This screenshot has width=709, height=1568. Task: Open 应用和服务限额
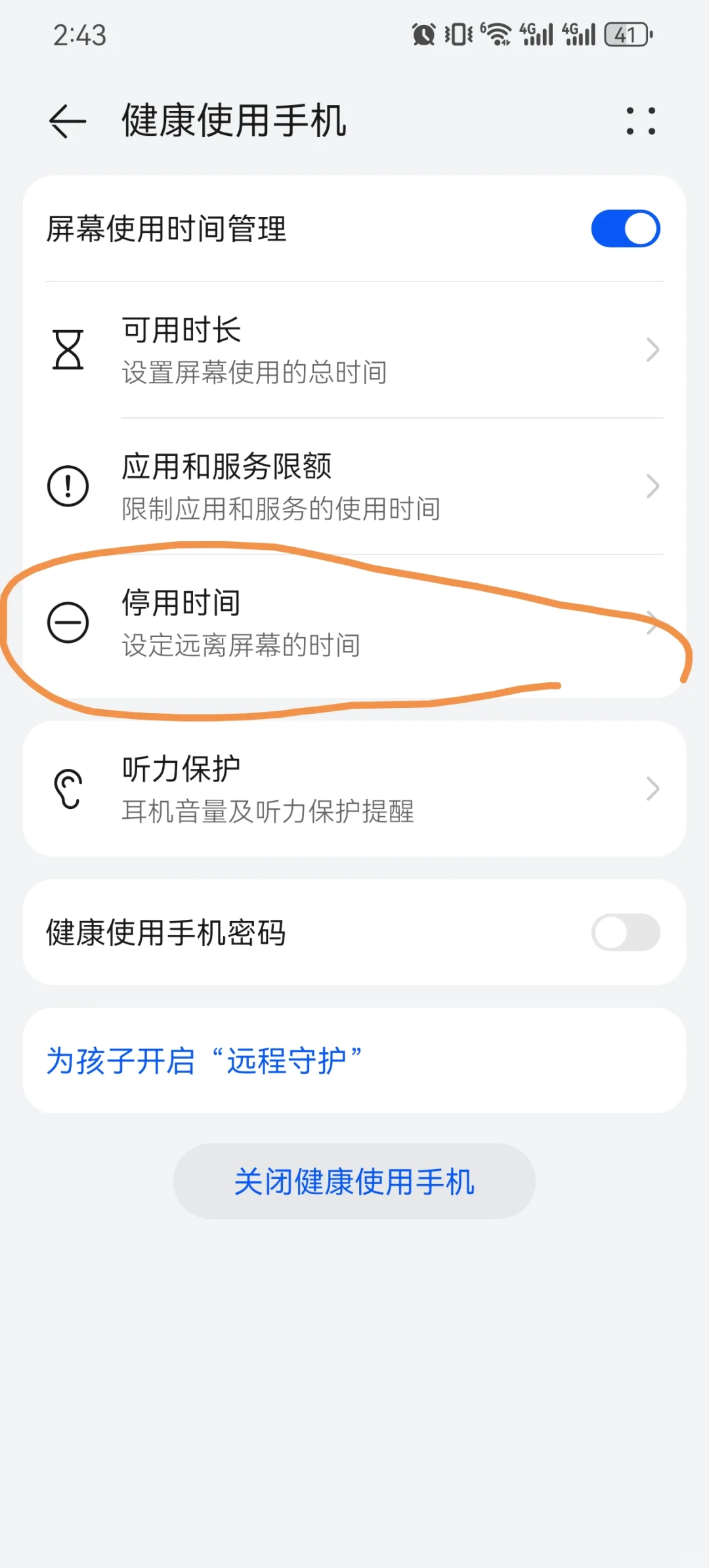click(x=354, y=486)
